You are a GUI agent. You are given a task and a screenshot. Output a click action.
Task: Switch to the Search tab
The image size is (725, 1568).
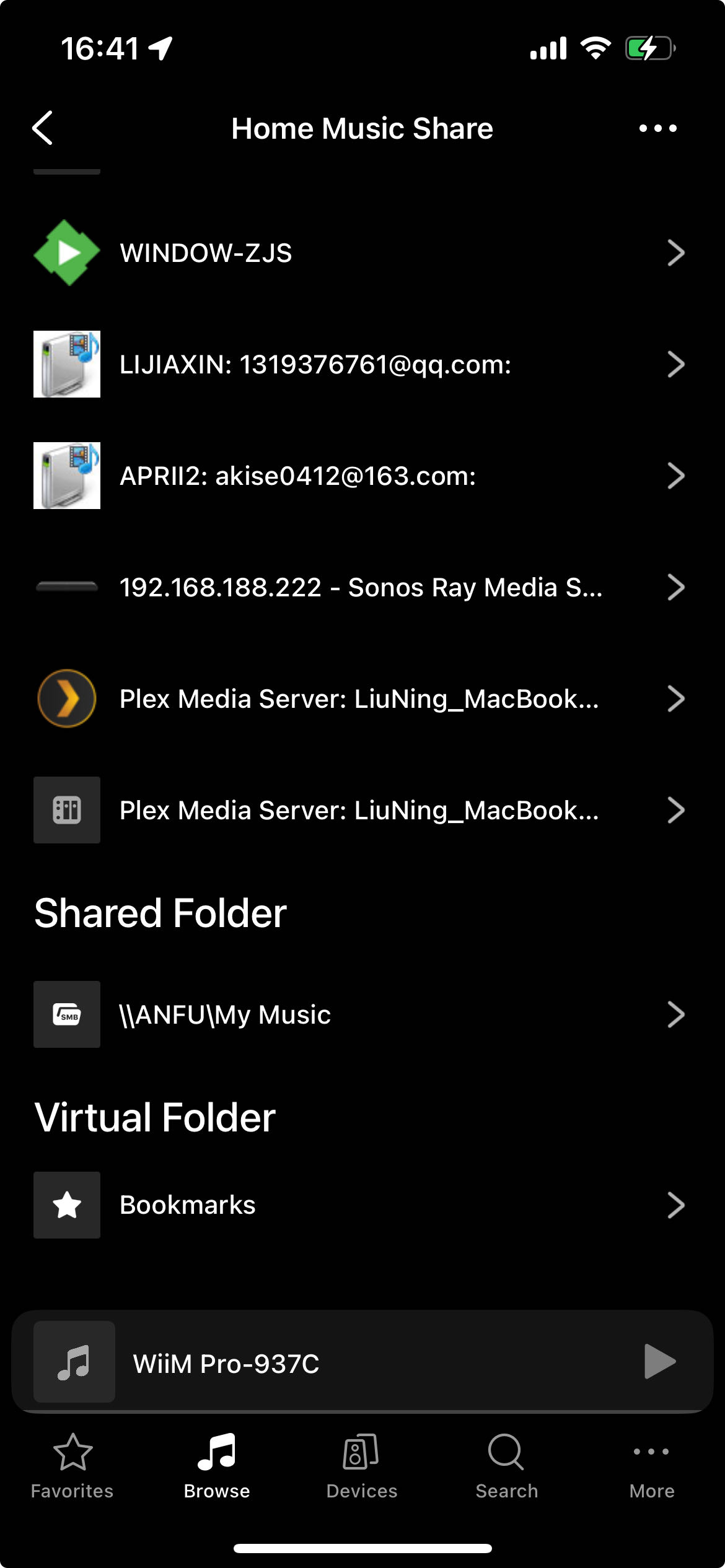(507, 1466)
